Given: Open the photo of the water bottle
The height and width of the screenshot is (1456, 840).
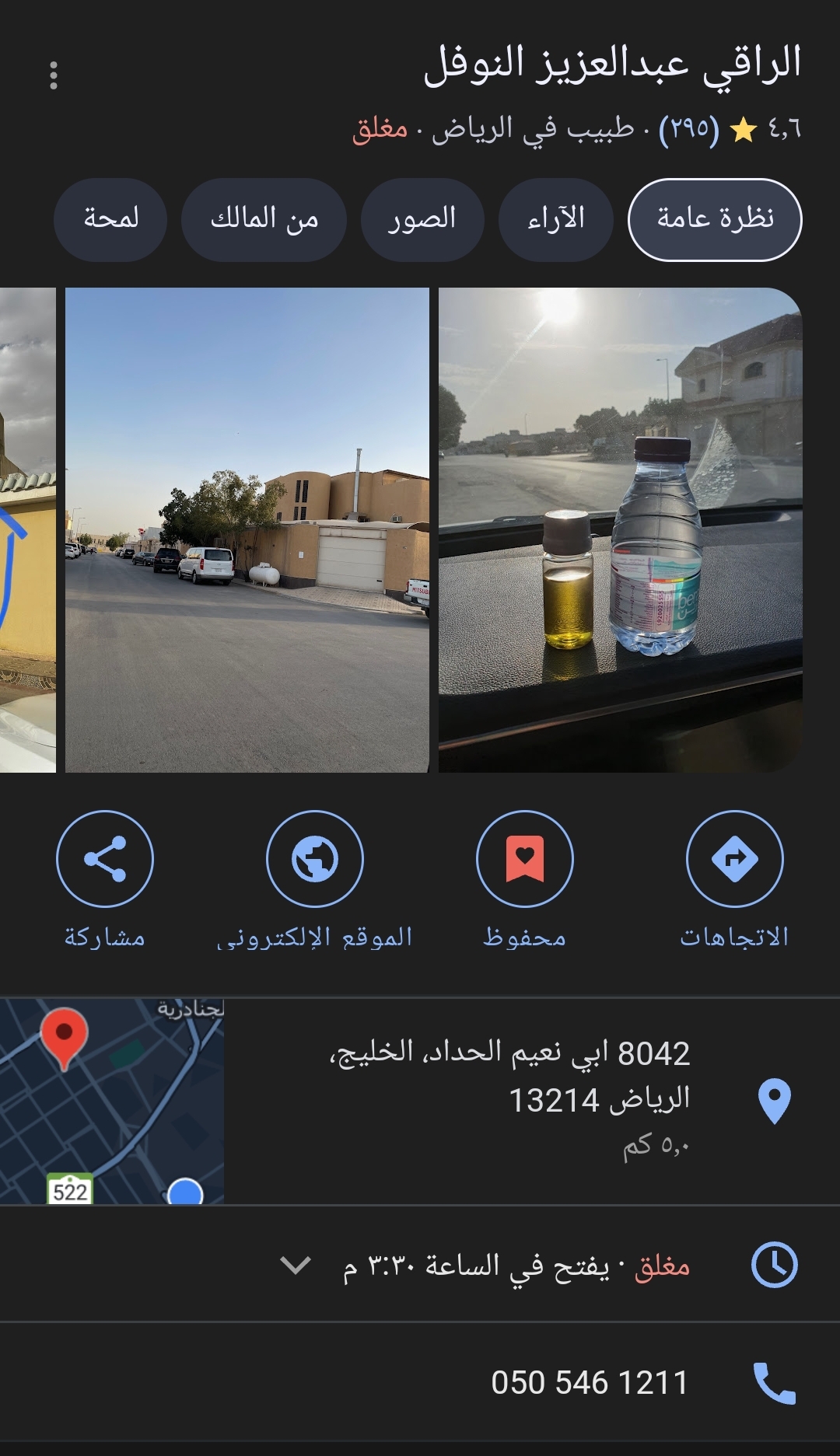Looking at the screenshot, I should point(620,529).
